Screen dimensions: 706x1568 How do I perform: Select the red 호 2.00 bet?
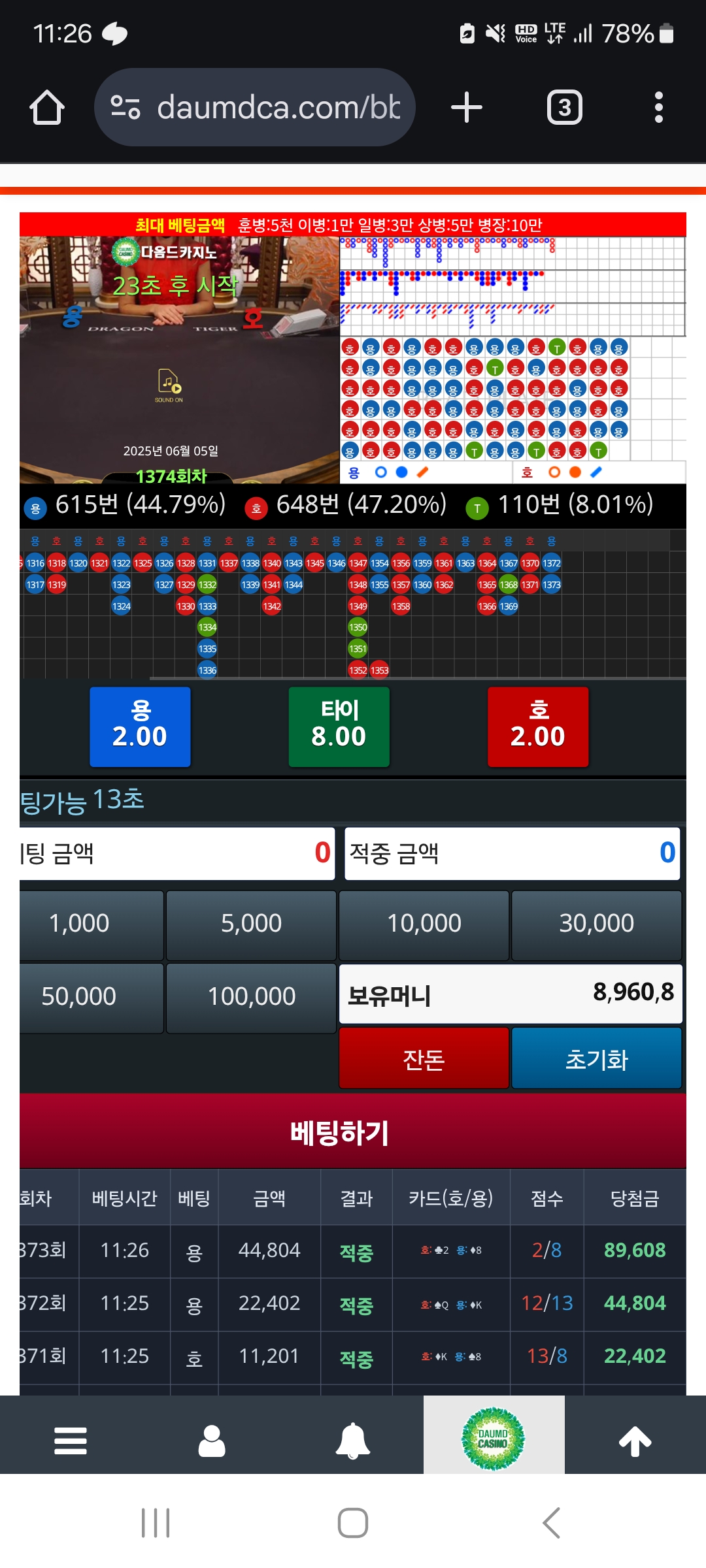(538, 727)
